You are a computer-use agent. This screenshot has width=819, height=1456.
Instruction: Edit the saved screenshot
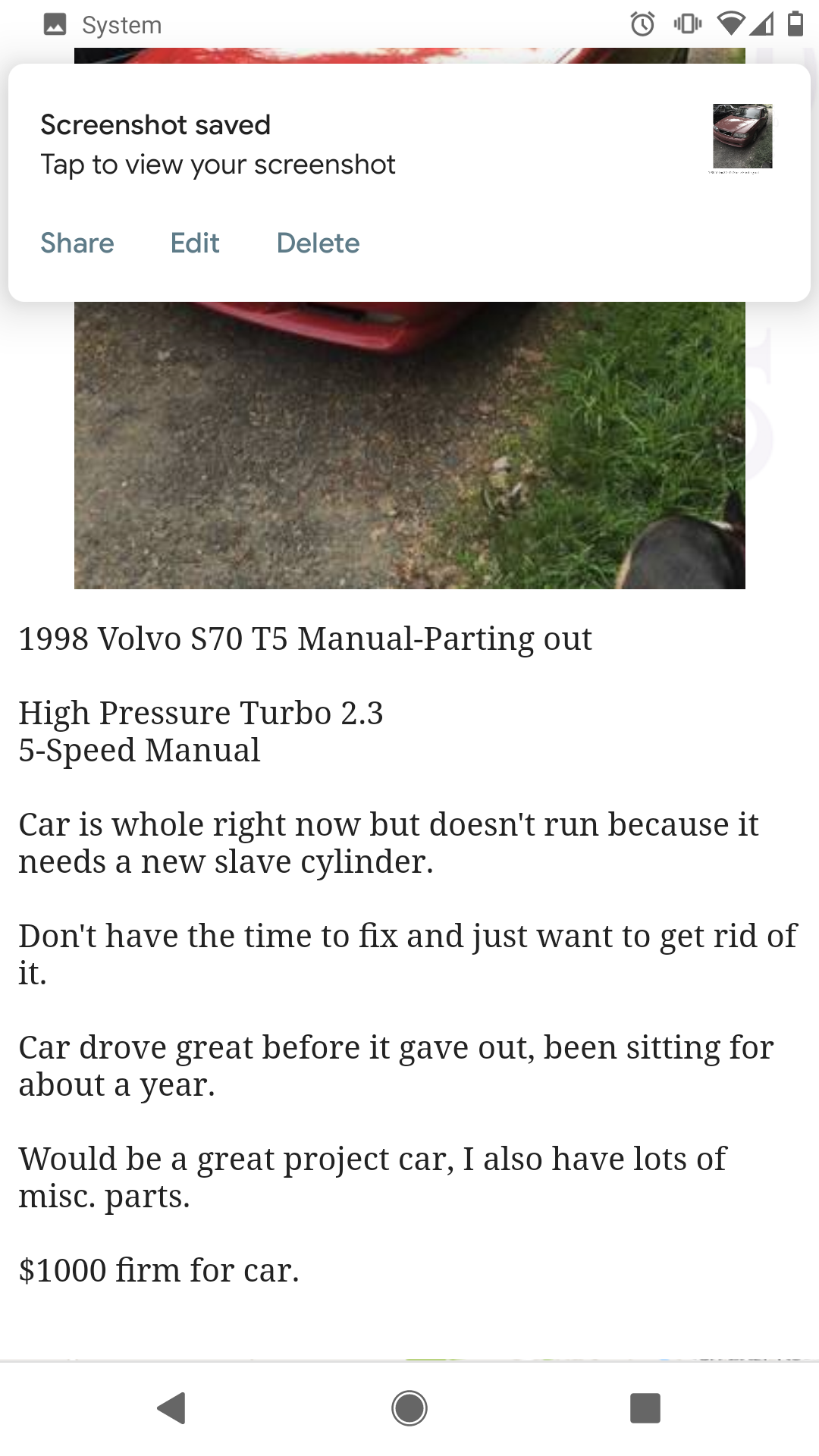pos(195,243)
